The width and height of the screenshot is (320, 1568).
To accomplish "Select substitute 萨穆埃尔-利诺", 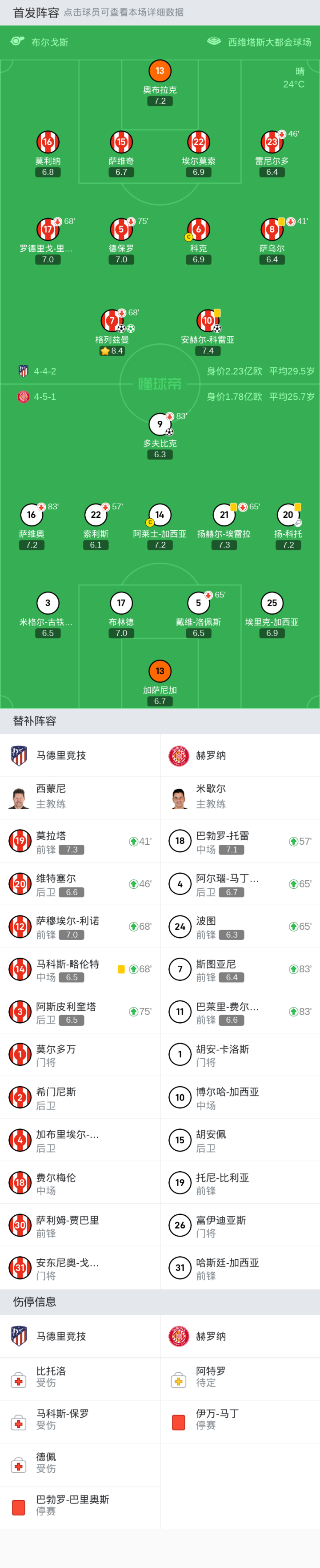I will coord(80,926).
